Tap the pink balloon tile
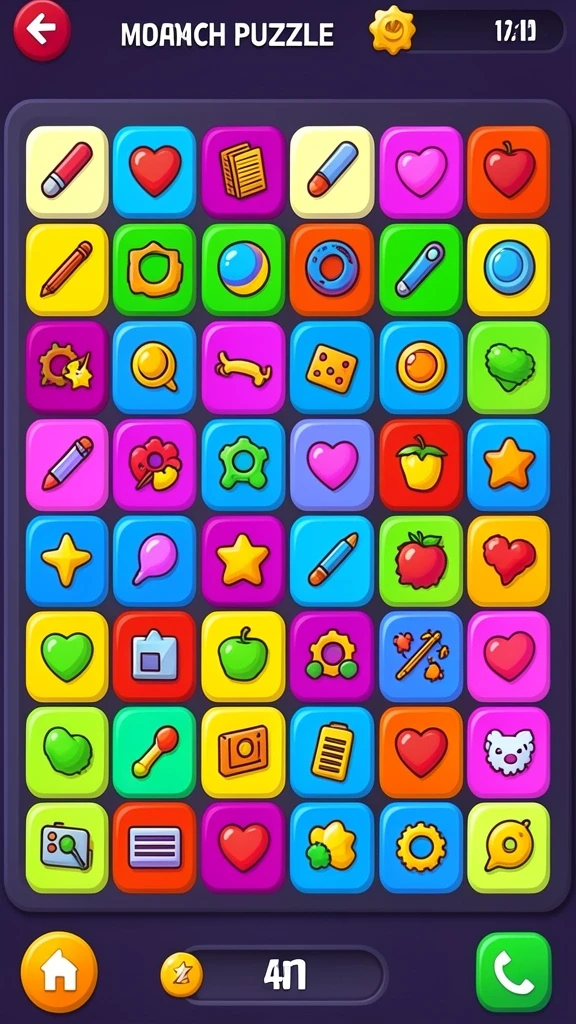Viewport: 576px width, 1024px height. [x=154, y=561]
